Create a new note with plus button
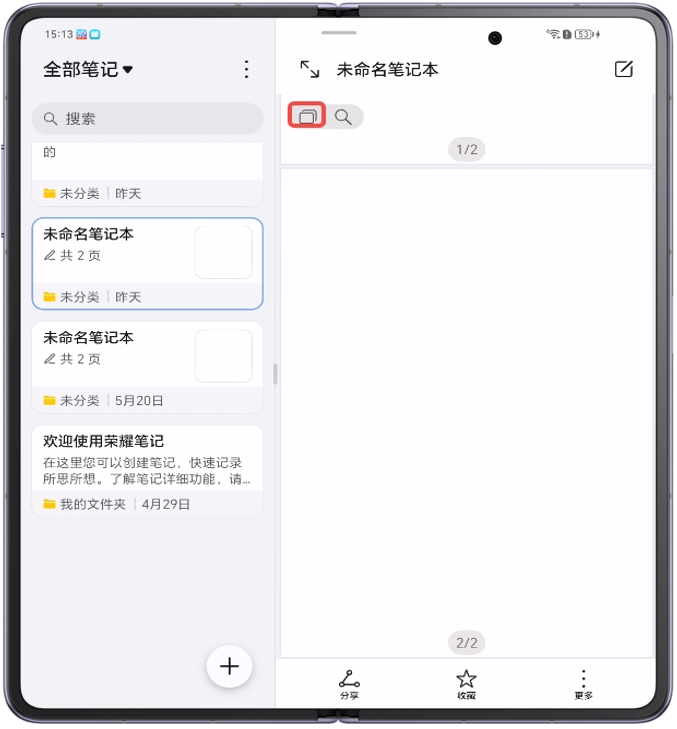Image resolution: width=677 pixels, height=729 pixels. [229, 666]
